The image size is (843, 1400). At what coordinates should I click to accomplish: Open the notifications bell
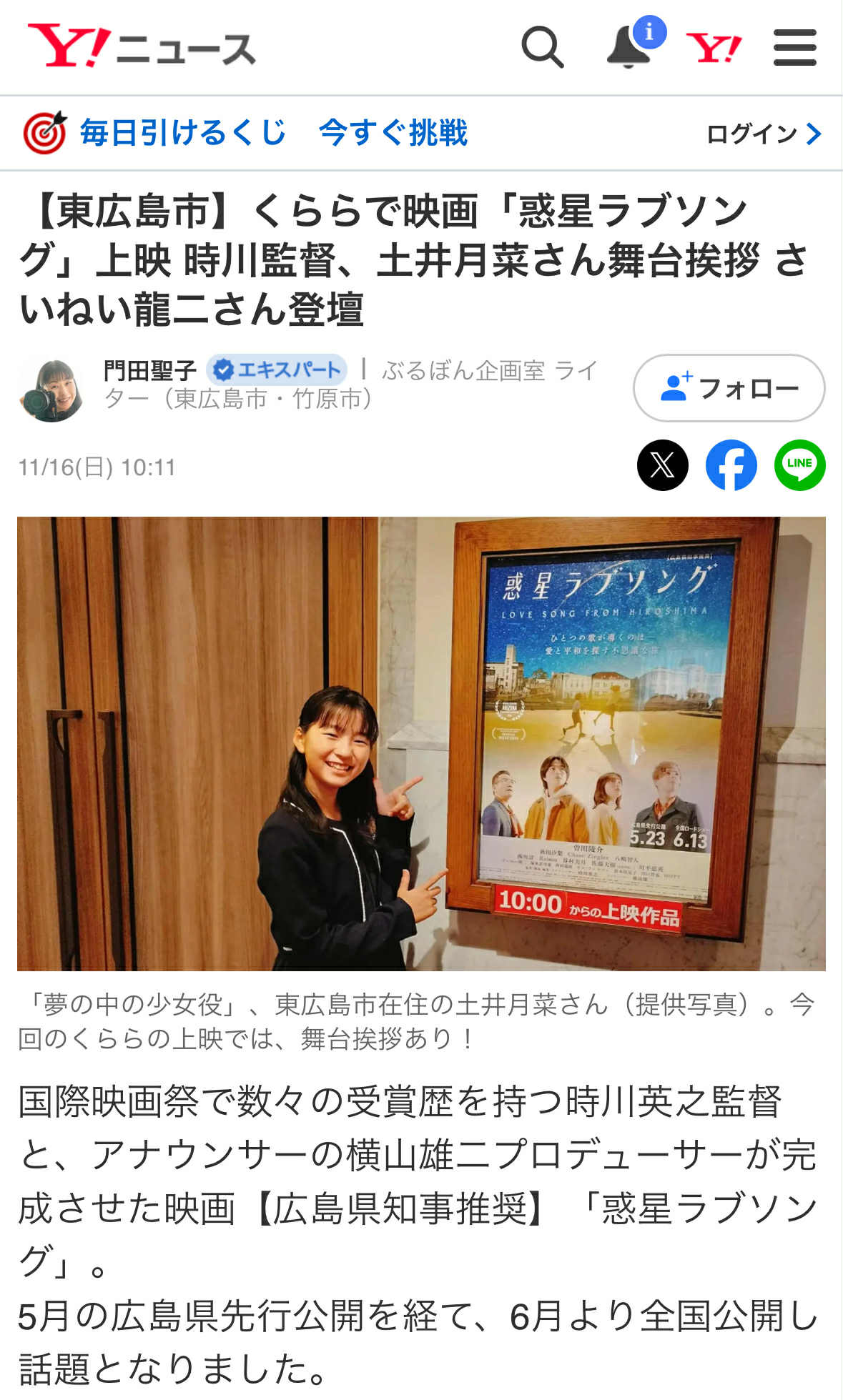629,47
